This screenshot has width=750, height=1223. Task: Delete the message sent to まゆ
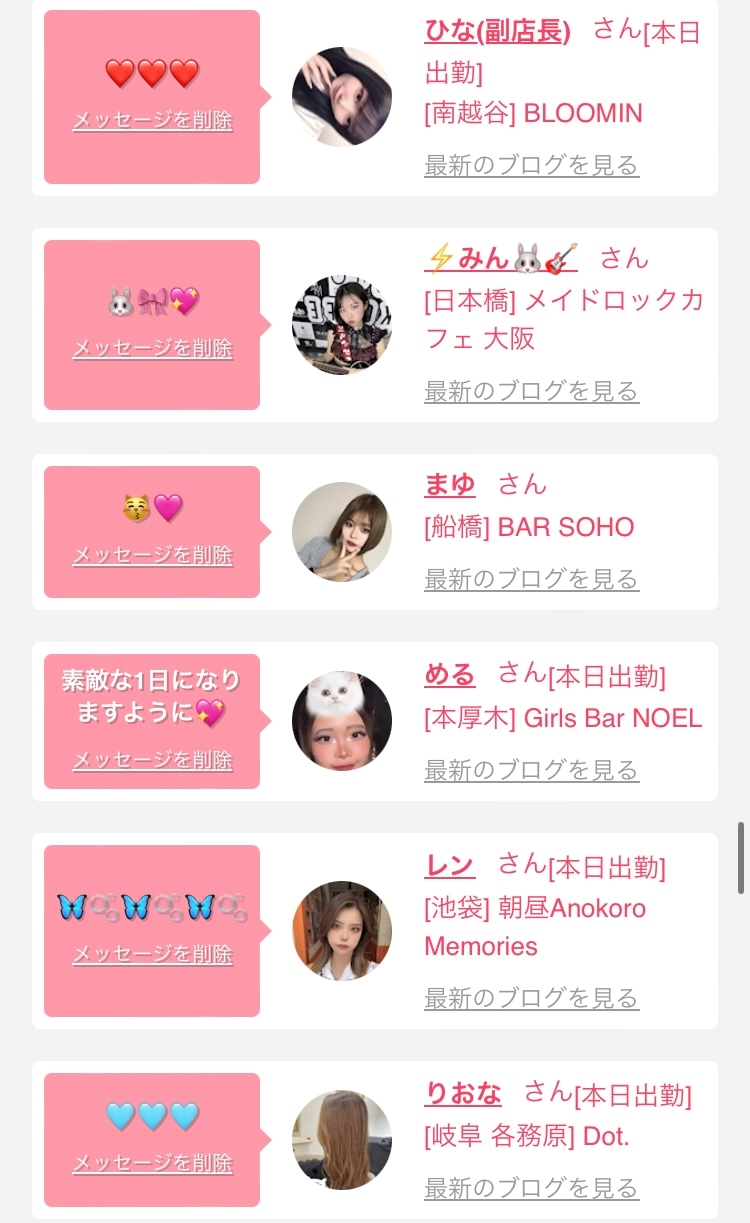pyautogui.click(x=152, y=555)
